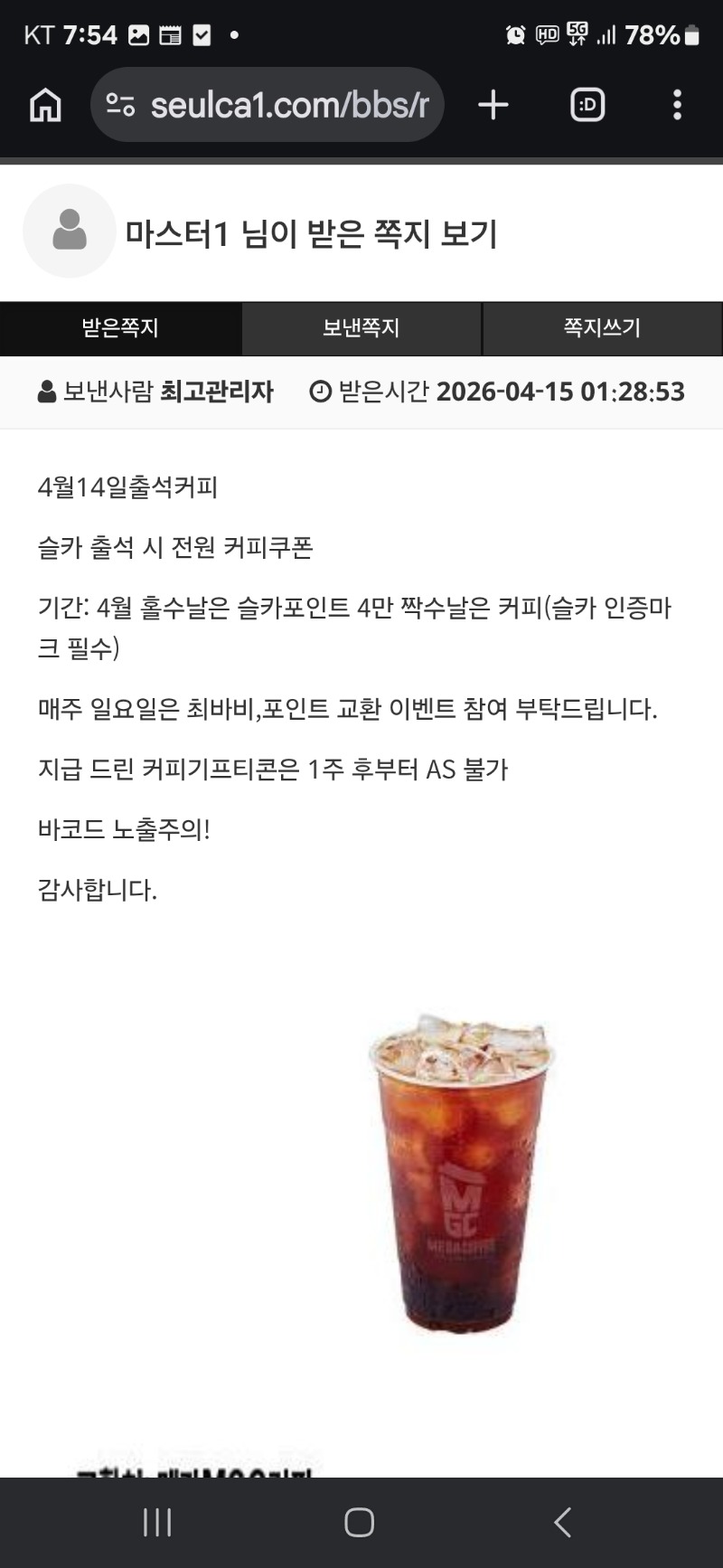This screenshot has width=723, height=1568.
Task: Open recent apps from navigation bar
Action: pyautogui.click(x=157, y=1523)
